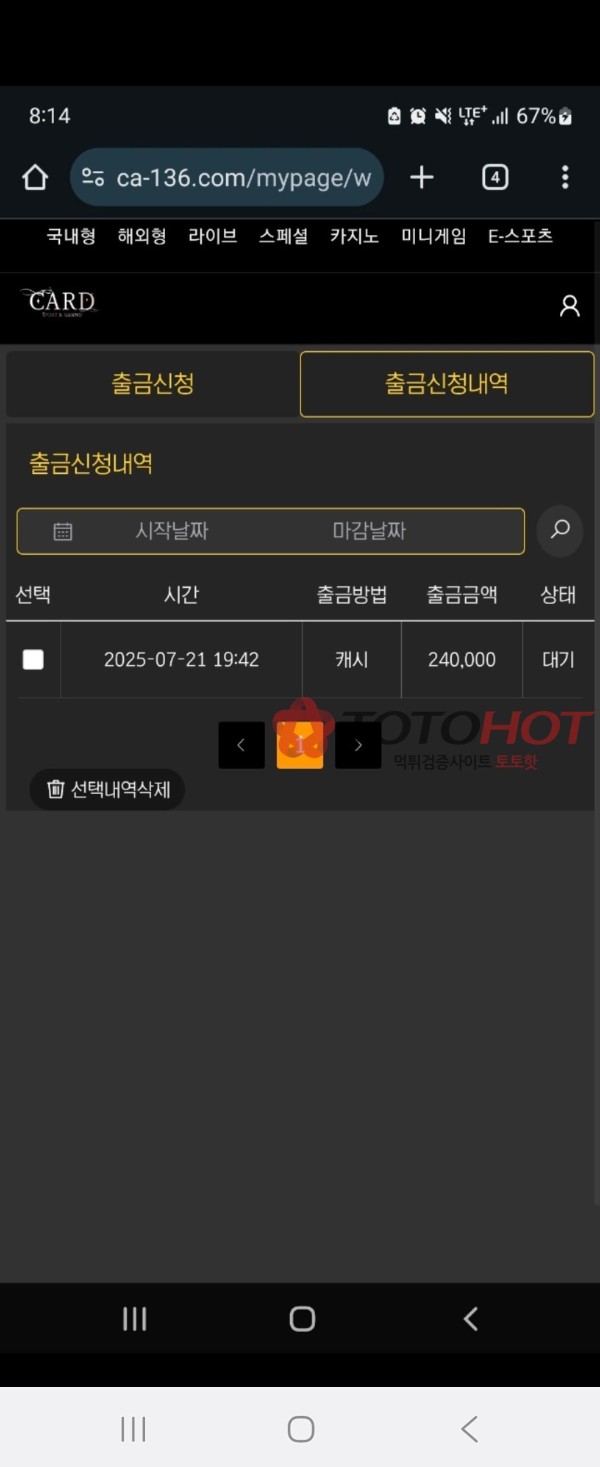Go to the 국내형 section
This screenshot has width=600, height=1467.
[x=71, y=236]
